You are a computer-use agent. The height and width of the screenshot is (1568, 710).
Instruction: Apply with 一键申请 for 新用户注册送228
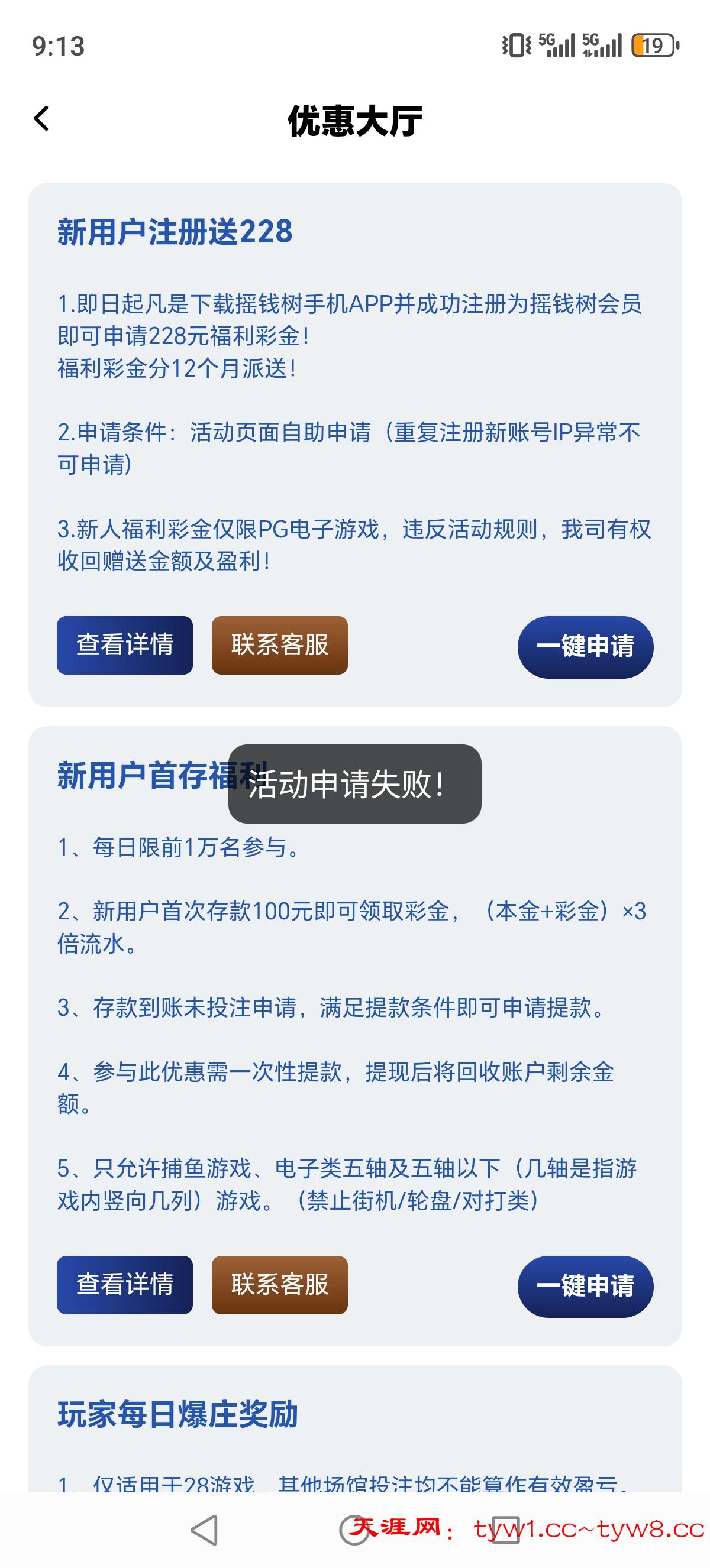[585, 647]
